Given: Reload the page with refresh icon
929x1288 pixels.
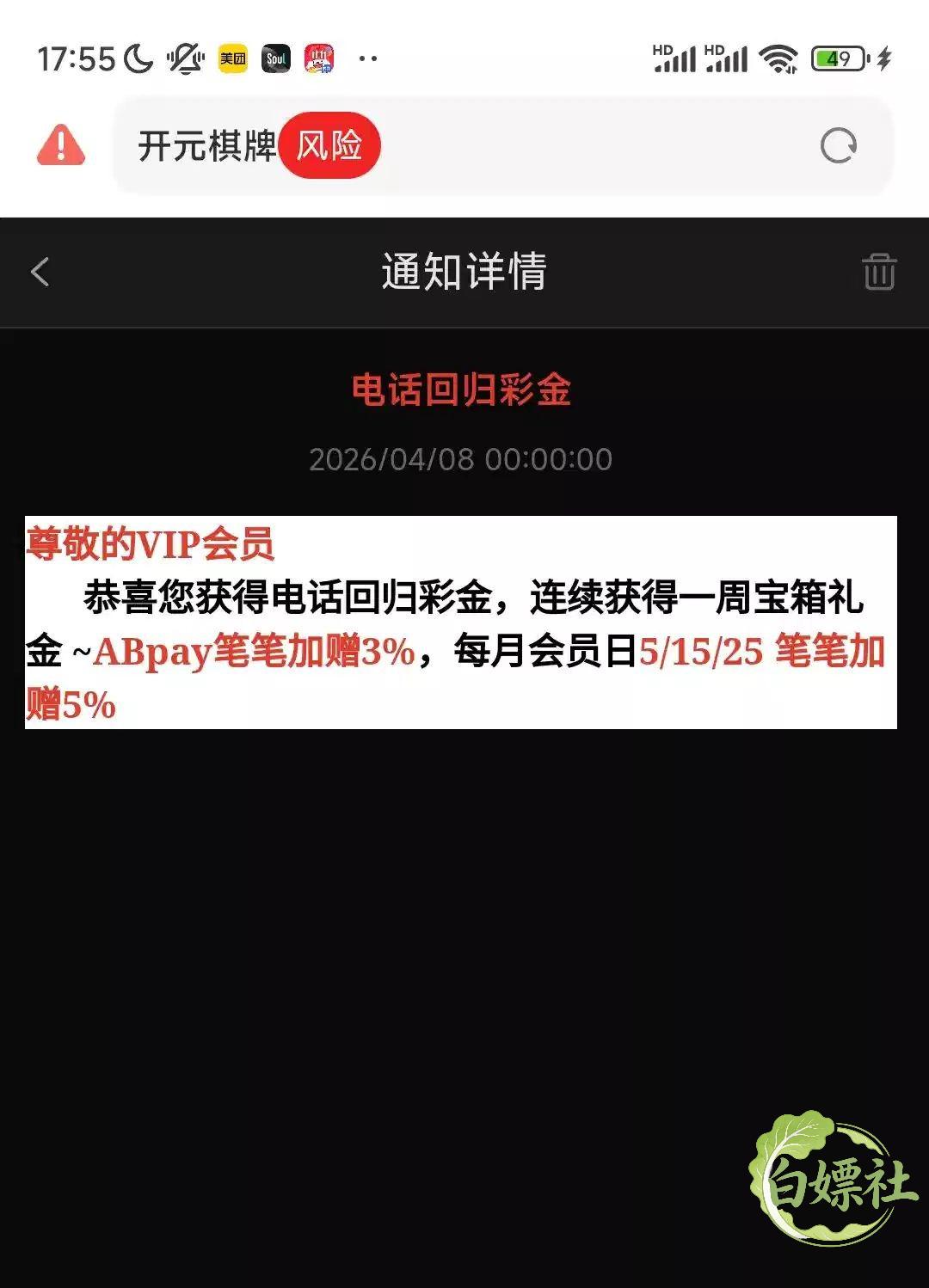Looking at the screenshot, I should pos(838,146).
